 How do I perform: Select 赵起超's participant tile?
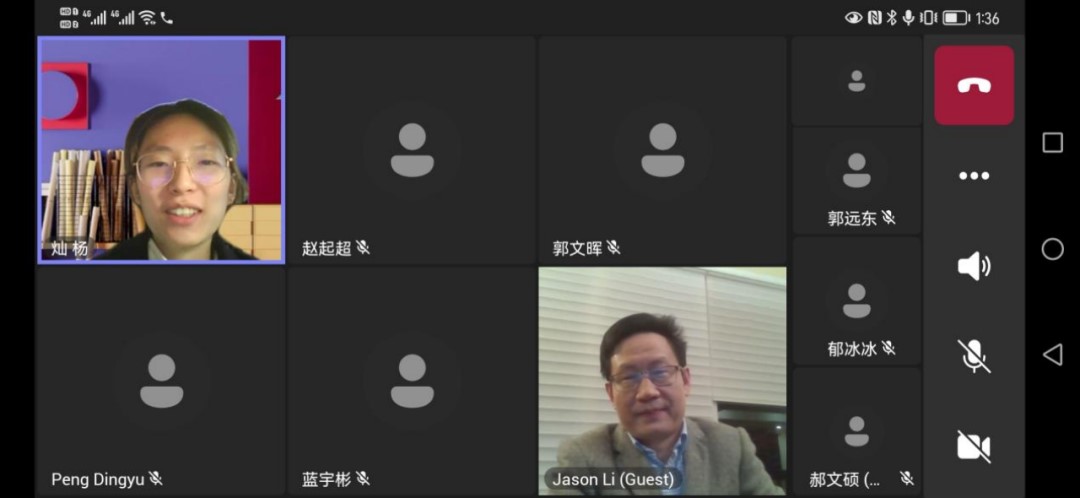[411, 150]
